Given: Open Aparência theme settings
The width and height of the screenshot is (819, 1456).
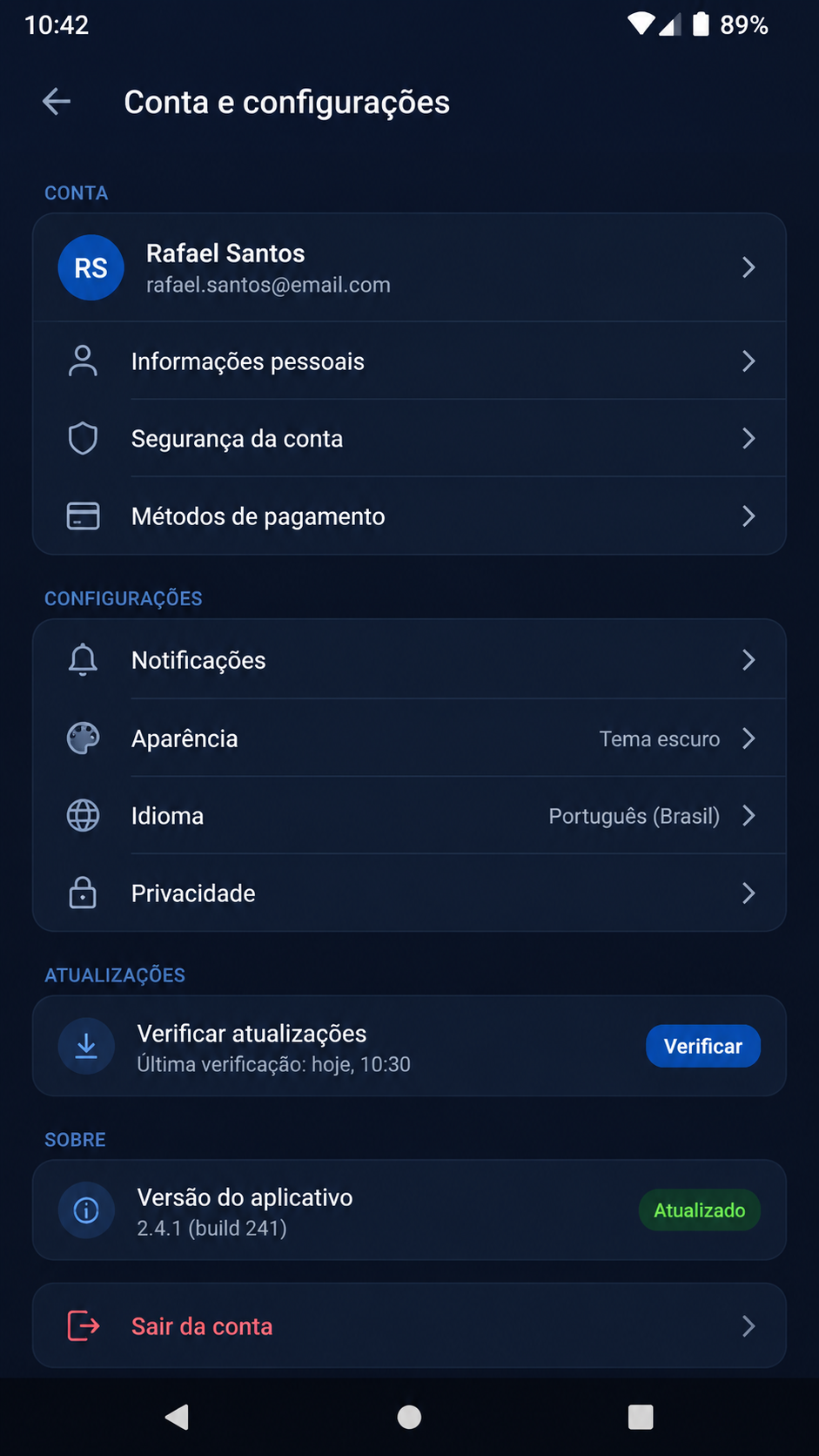Looking at the screenshot, I should (409, 738).
